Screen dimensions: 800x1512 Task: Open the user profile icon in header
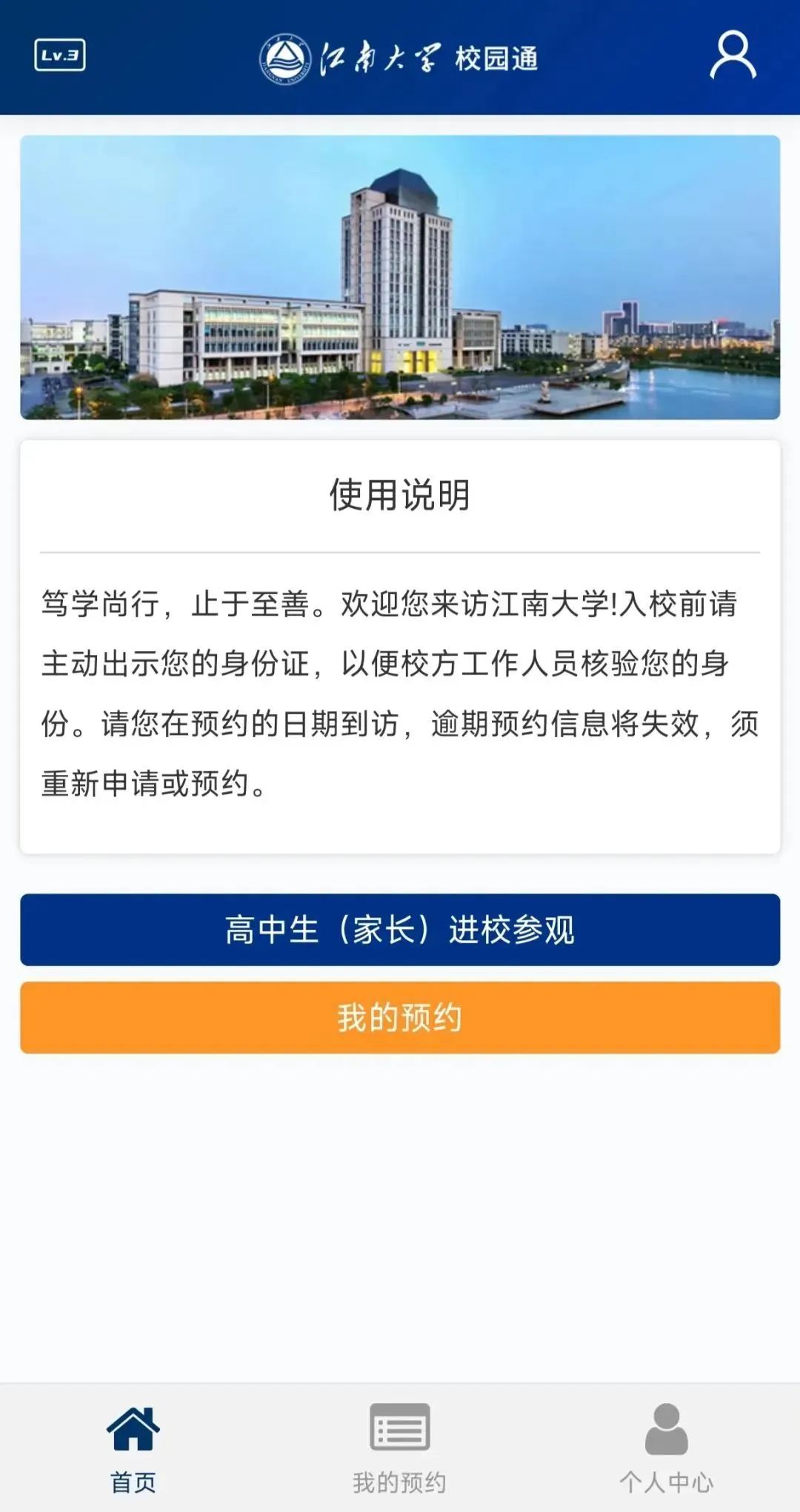coord(733,55)
